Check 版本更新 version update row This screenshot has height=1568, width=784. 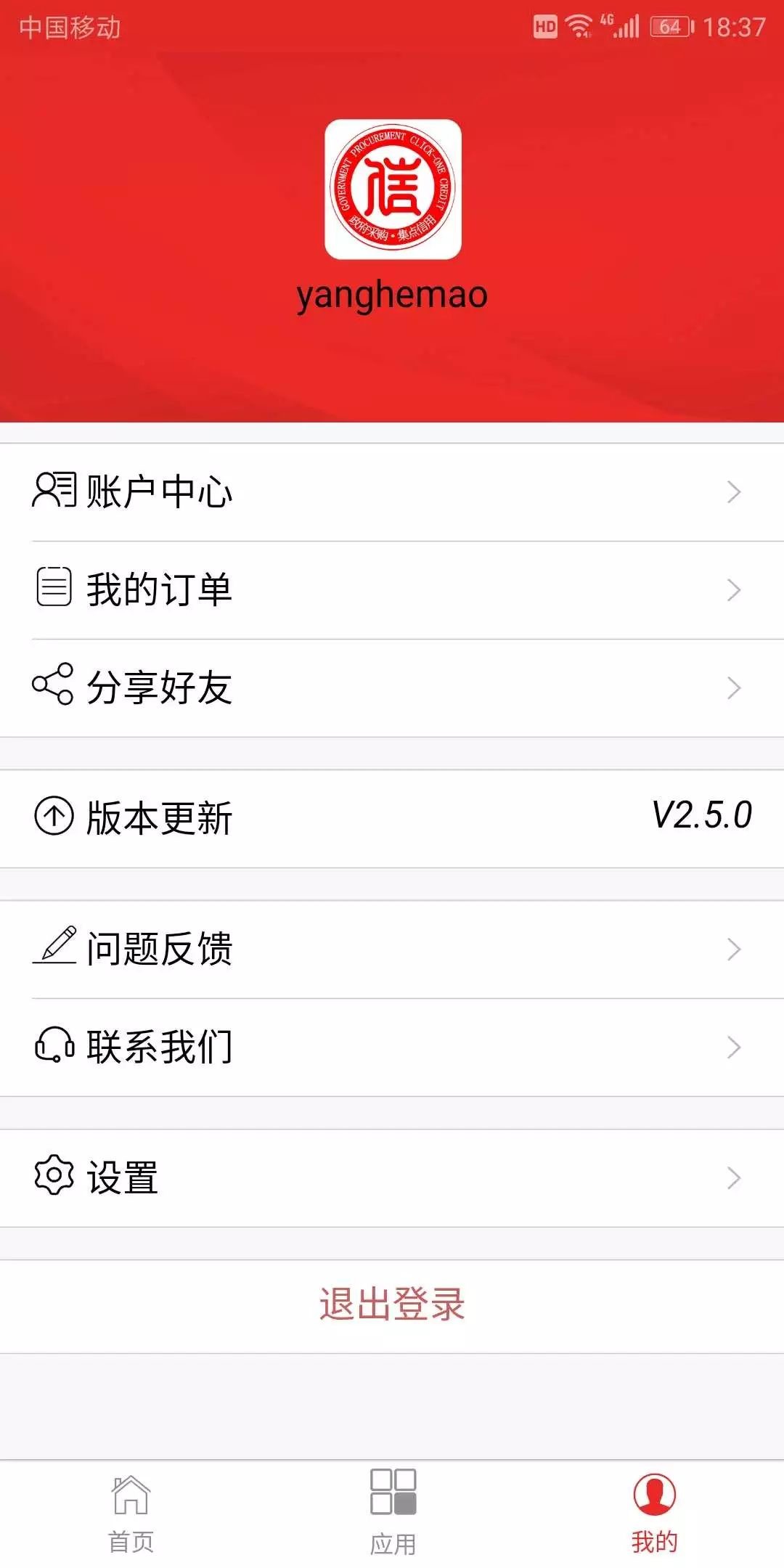tap(392, 819)
